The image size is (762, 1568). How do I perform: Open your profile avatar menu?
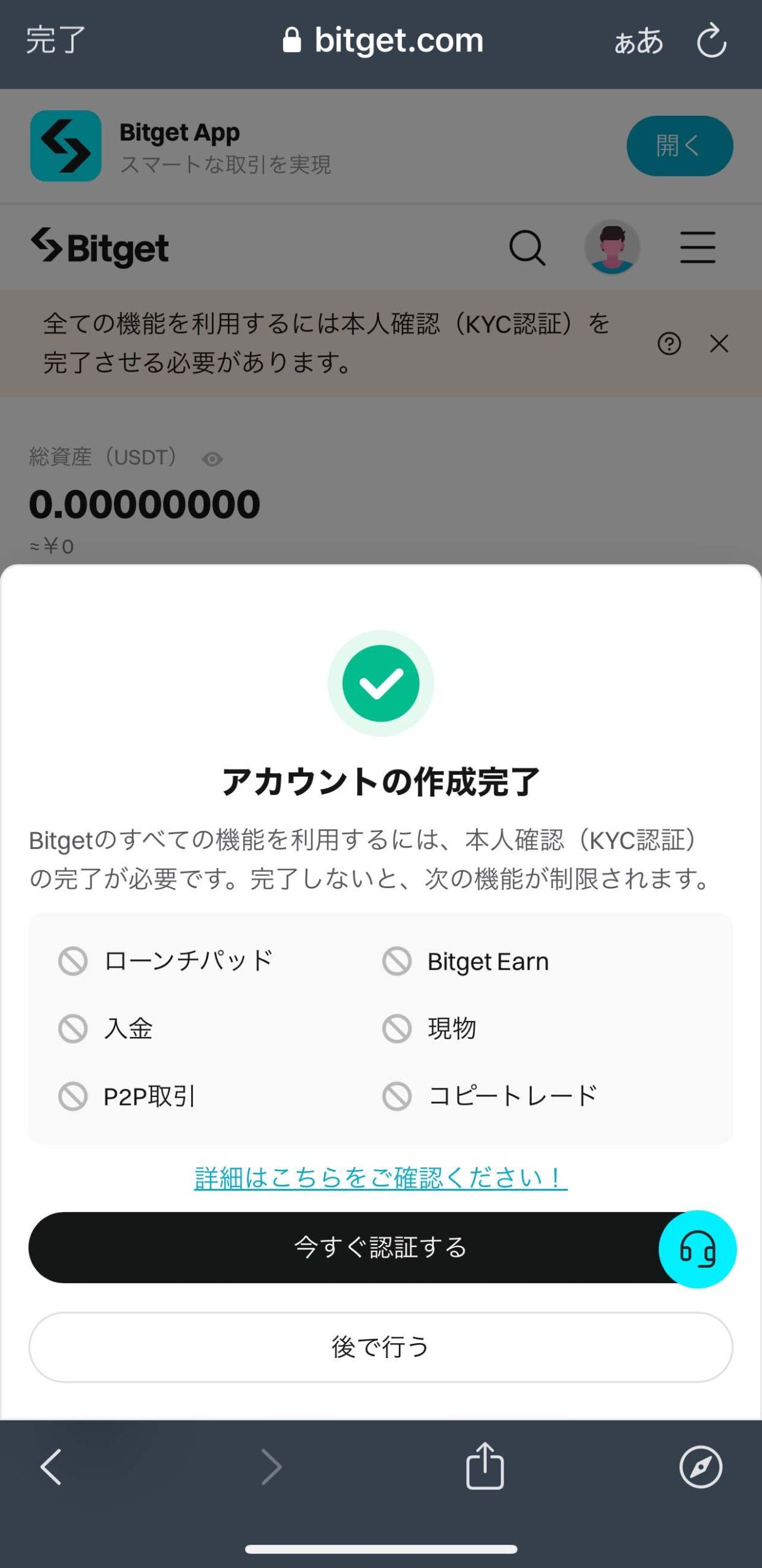pyautogui.click(x=613, y=247)
